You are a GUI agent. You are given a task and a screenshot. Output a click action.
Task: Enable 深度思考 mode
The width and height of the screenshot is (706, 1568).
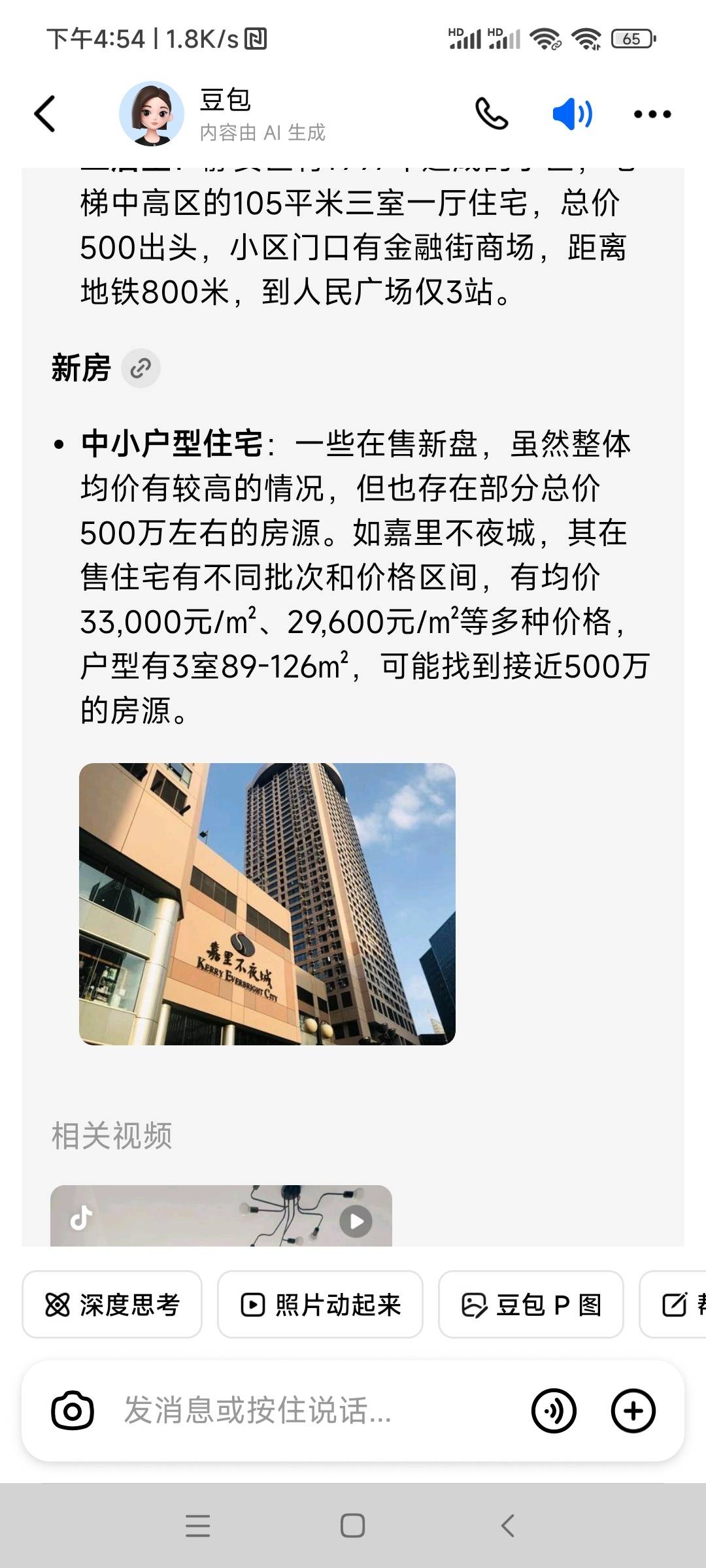pyautogui.click(x=112, y=1305)
